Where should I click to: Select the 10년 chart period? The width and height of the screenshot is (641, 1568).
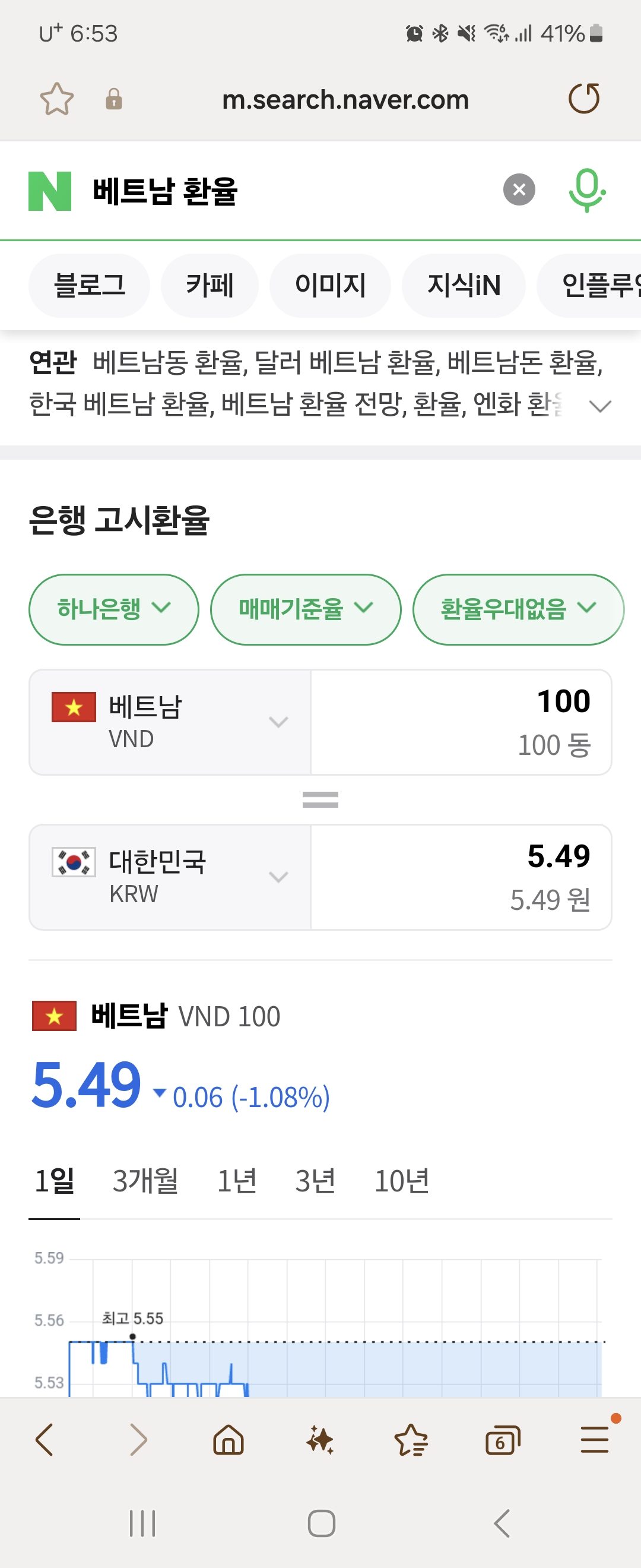[401, 1181]
